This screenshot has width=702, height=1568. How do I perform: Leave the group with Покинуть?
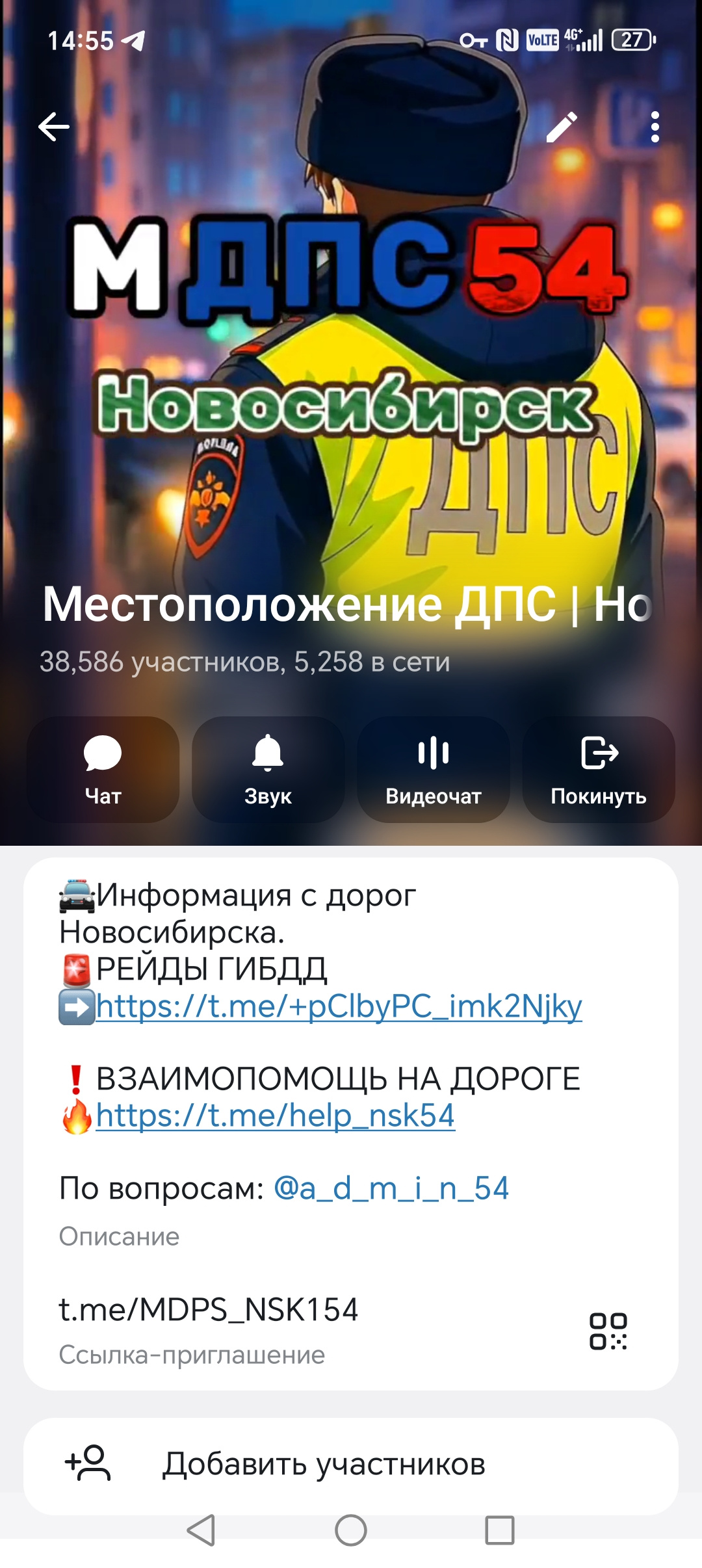click(x=599, y=770)
